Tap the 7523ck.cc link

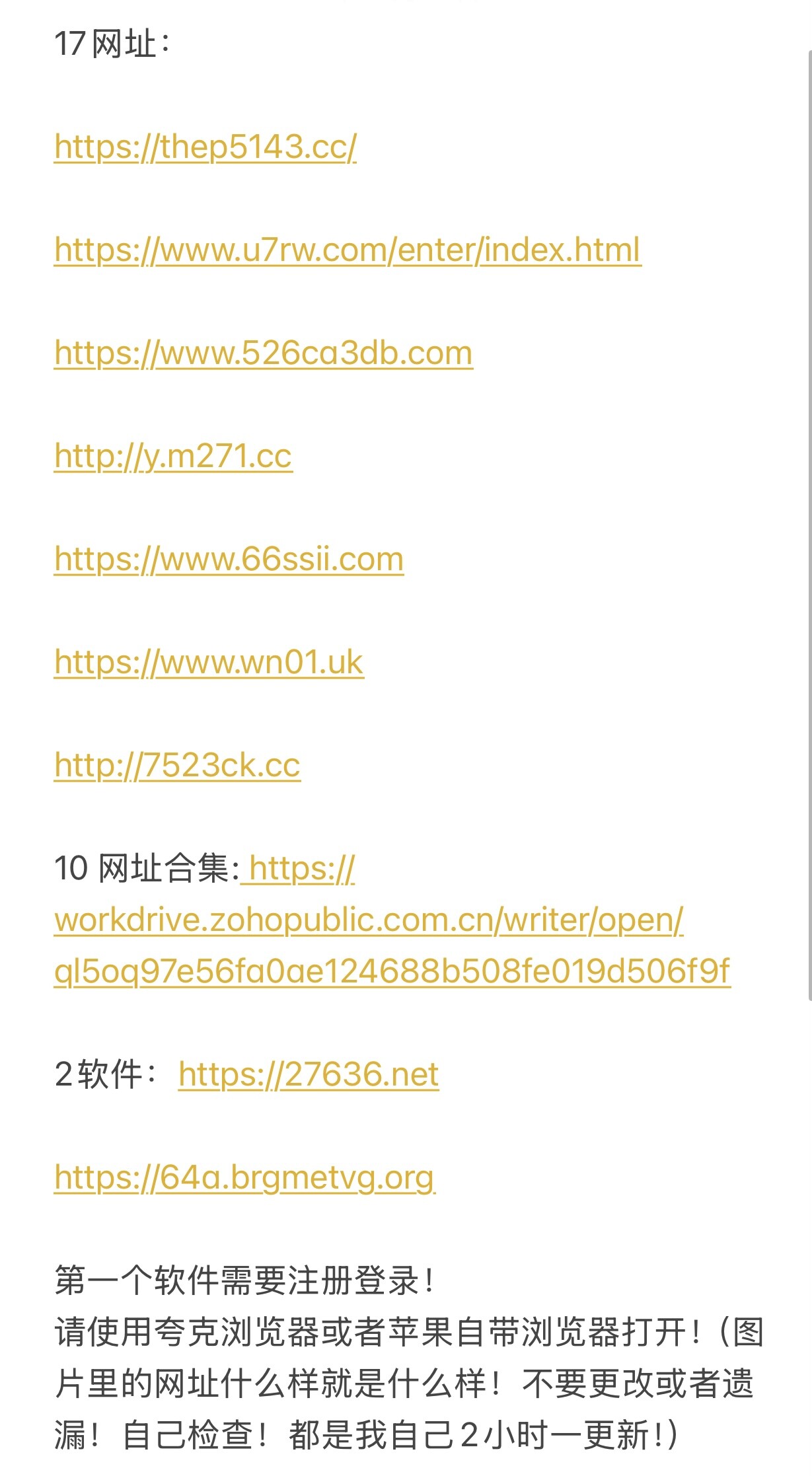177,766
